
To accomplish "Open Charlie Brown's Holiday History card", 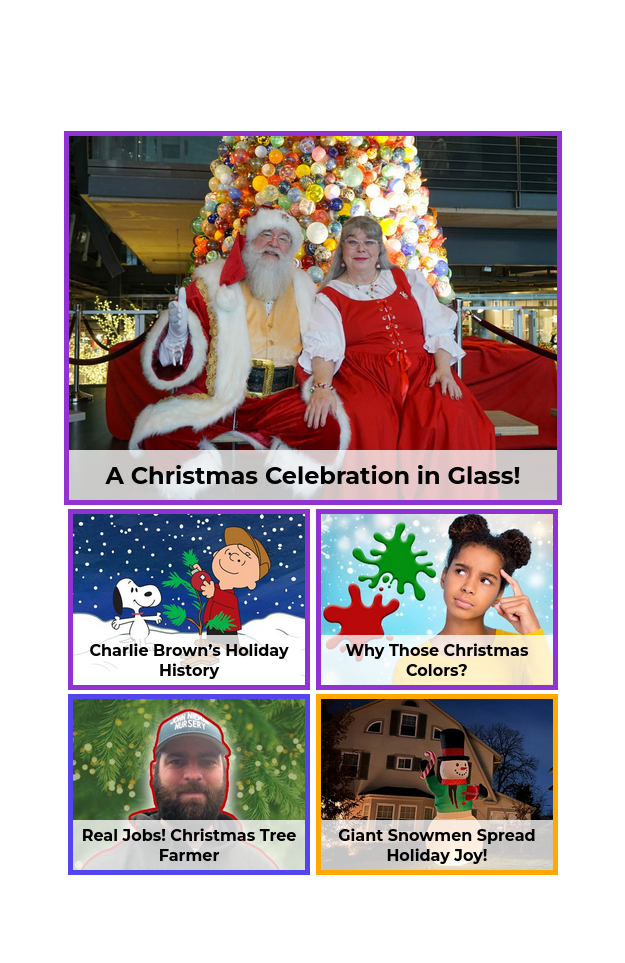I will coord(189,599).
